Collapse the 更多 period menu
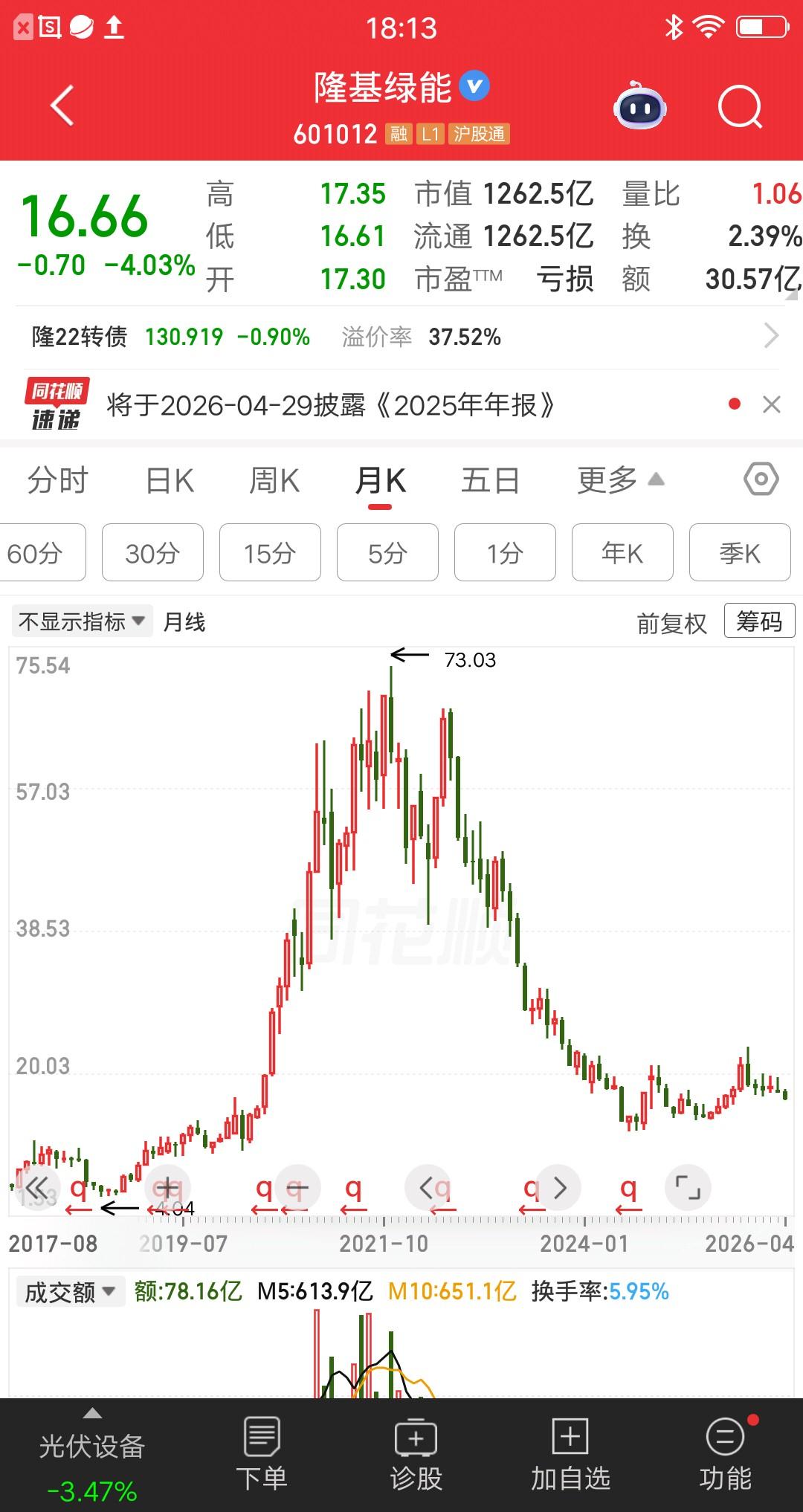 click(617, 481)
